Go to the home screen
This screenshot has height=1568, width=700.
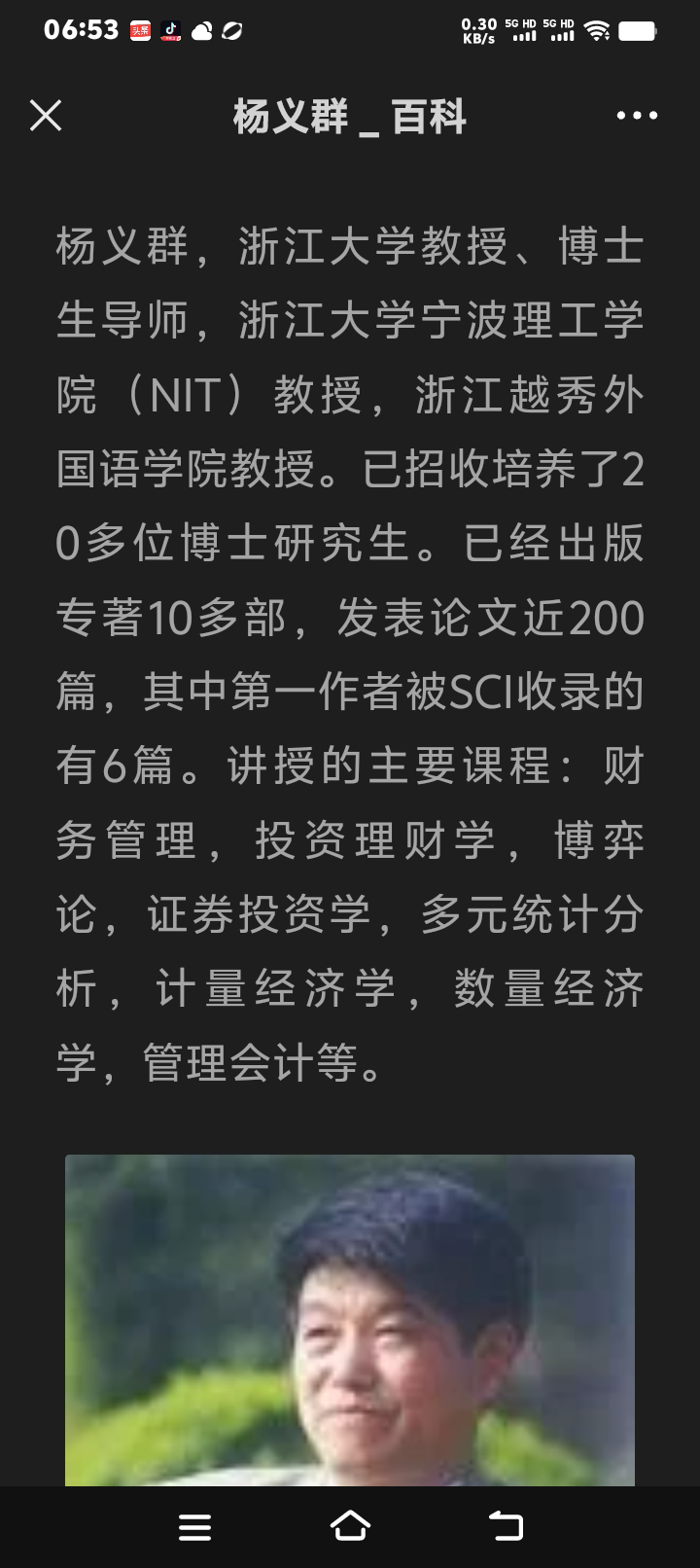click(x=350, y=1526)
